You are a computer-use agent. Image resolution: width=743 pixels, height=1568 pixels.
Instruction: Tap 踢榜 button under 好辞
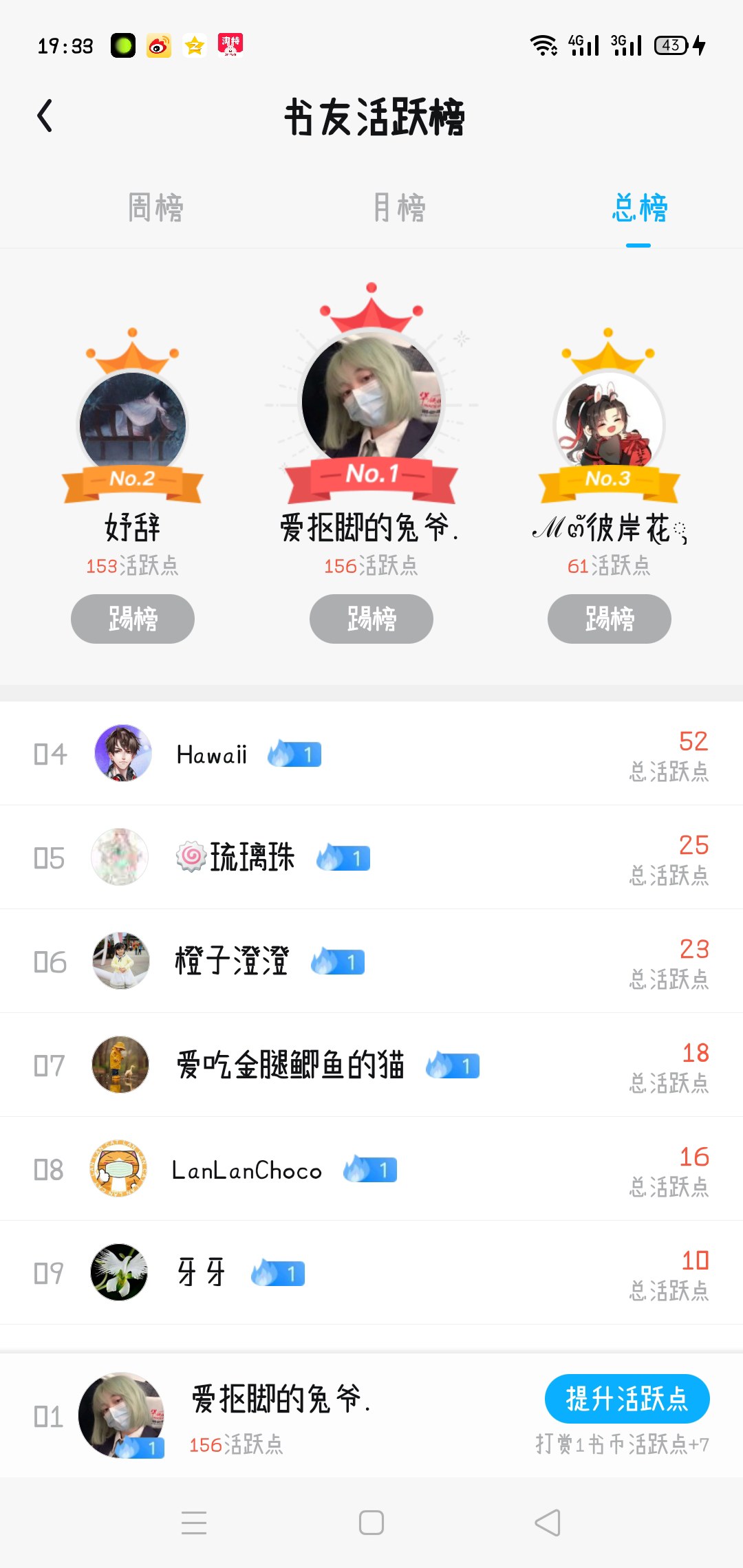click(133, 619)
